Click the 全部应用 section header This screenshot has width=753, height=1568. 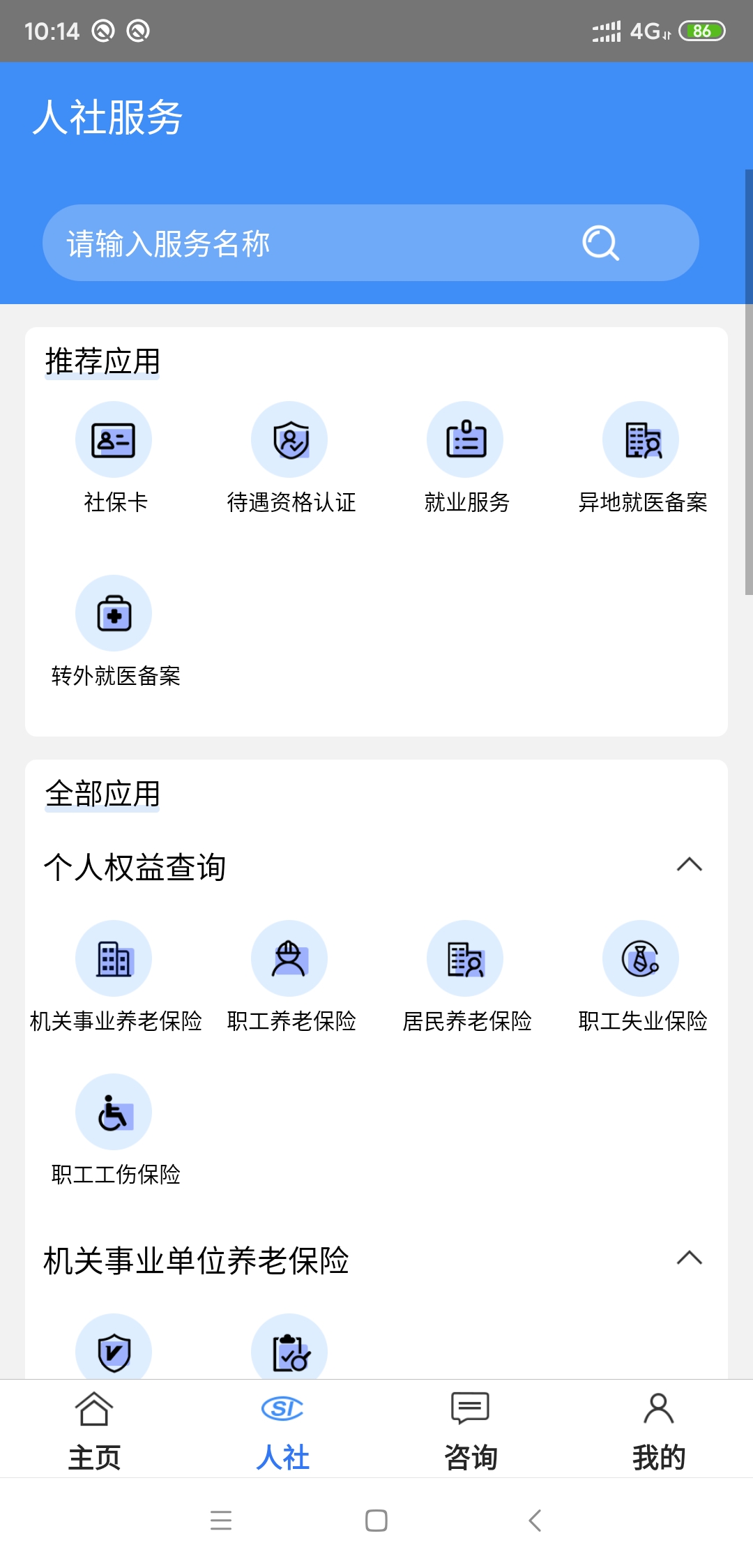(102, 793)
